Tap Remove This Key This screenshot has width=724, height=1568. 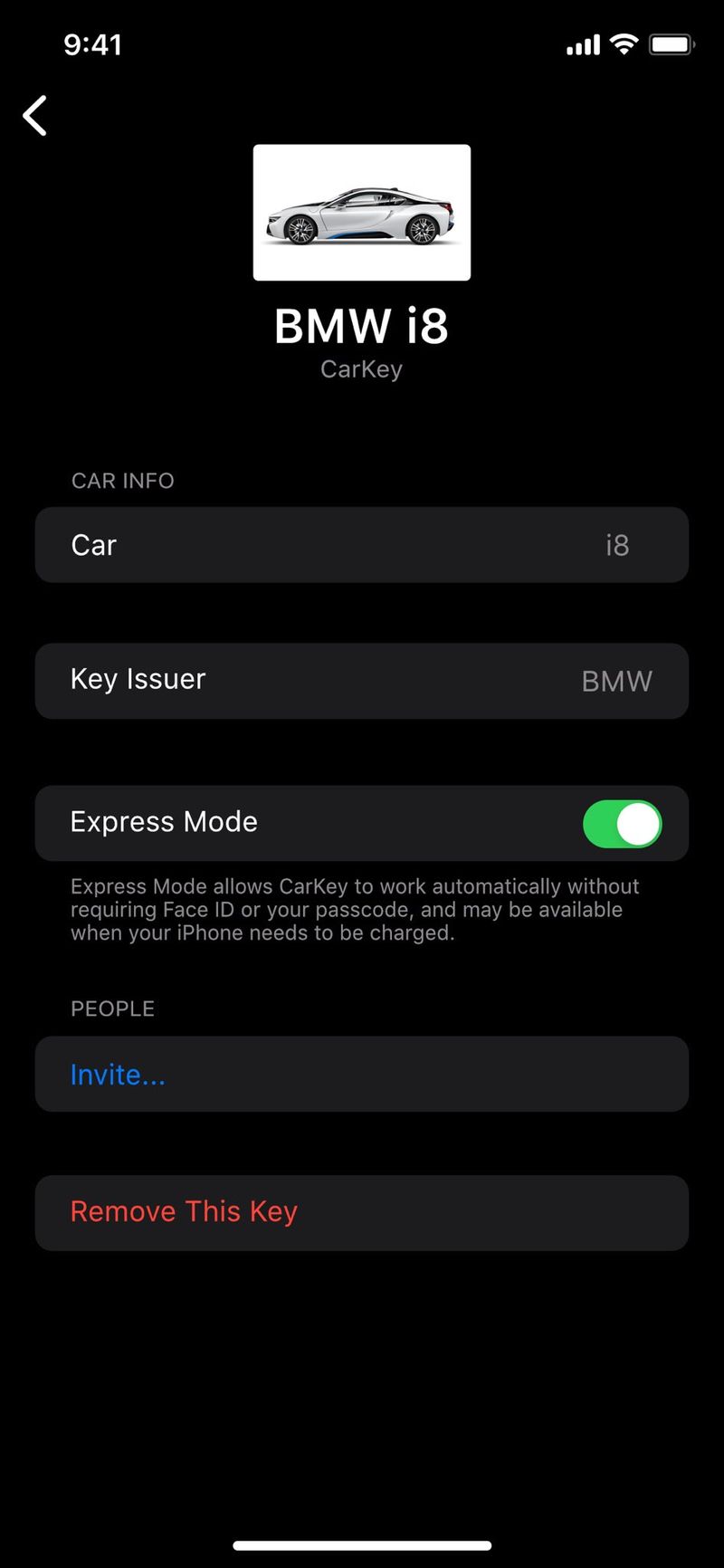184,1212
